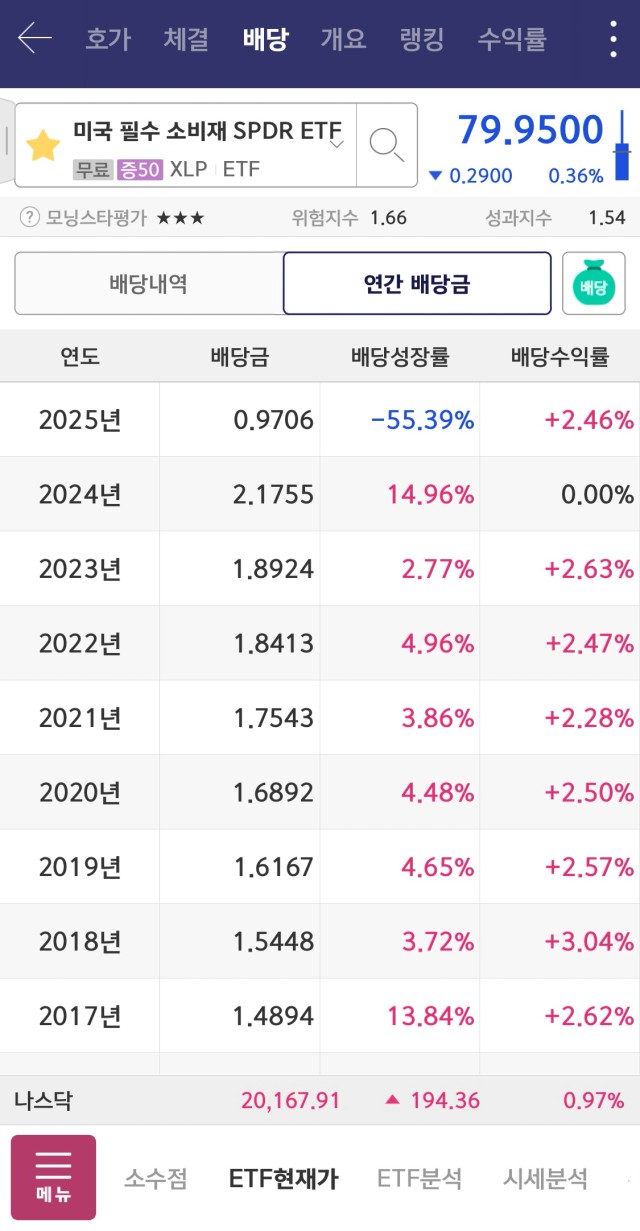Screen dimensions: 640x1231
Task: Switch to the 호가 tab
Action: pyautogui.click(x=107, y=39)
